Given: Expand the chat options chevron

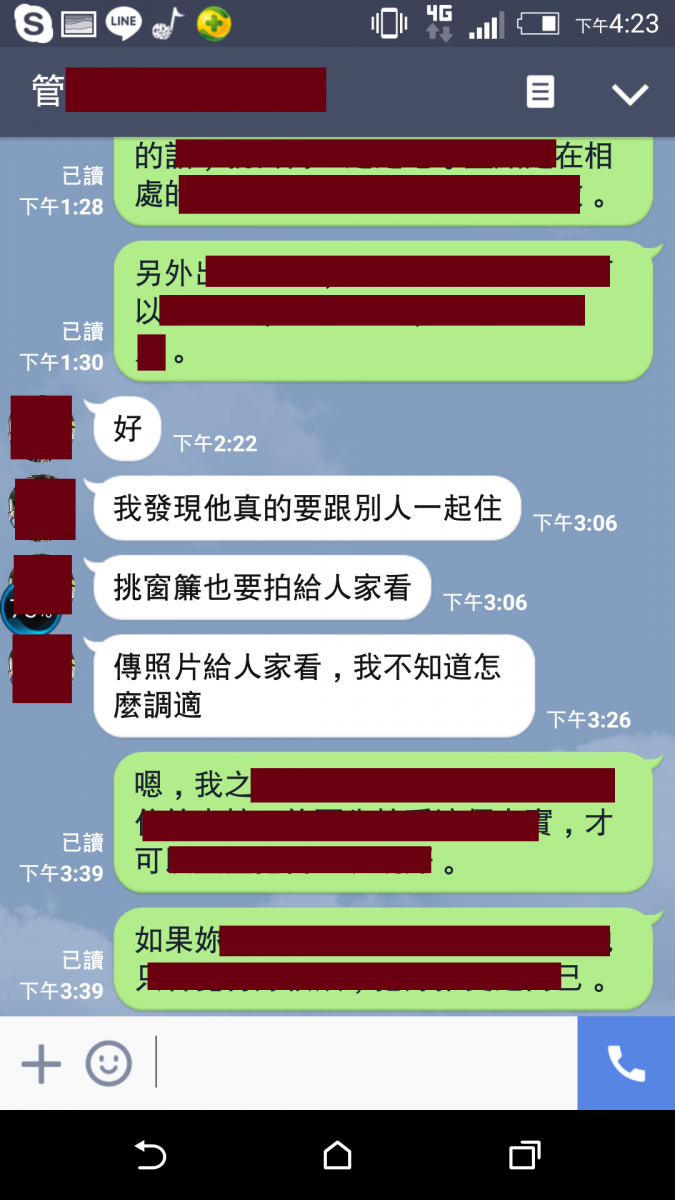Looking at the screenshot, I should (630, 94).
